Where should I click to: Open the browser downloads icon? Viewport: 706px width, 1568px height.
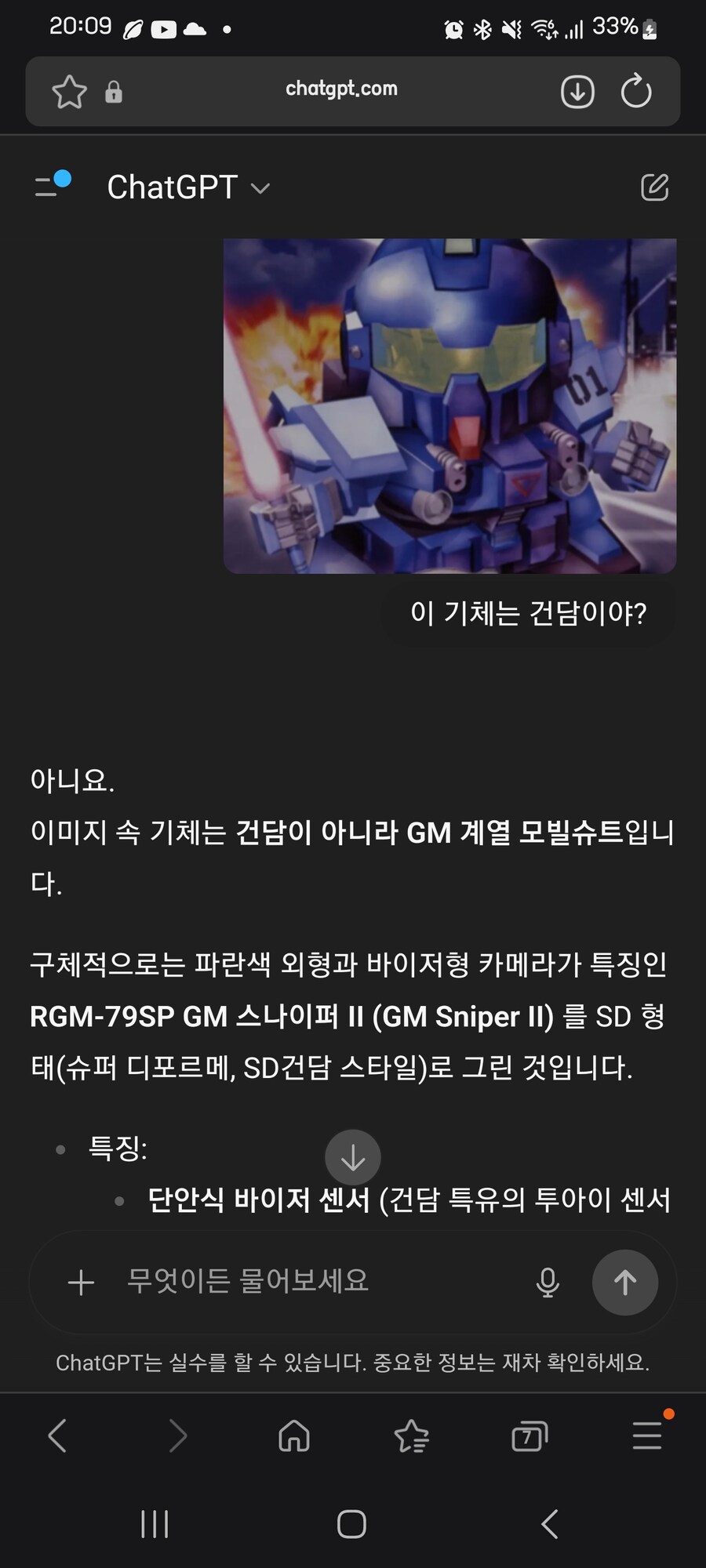click(x=577, y=93)
